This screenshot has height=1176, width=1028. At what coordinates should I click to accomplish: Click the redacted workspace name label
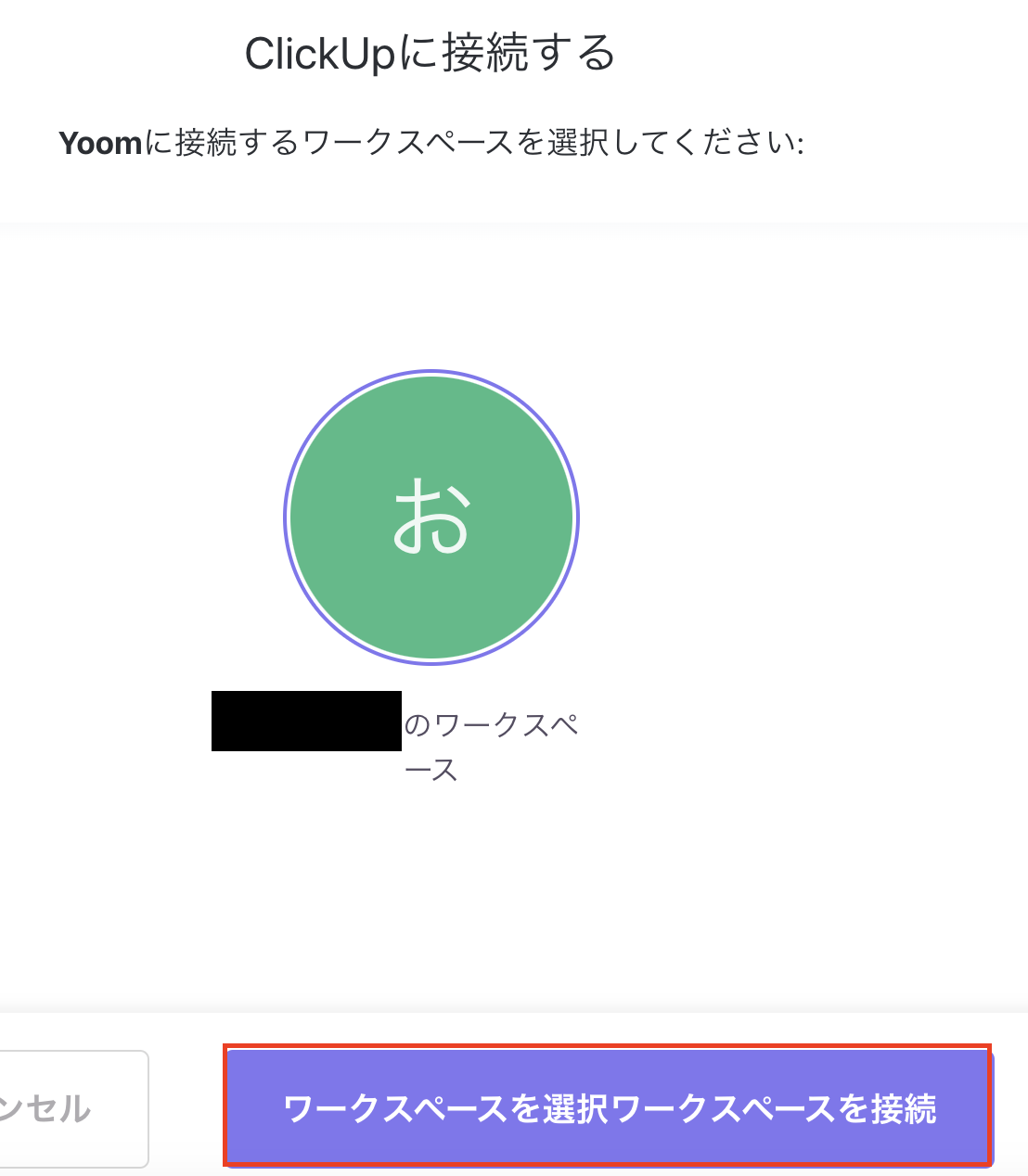[306, 723]
